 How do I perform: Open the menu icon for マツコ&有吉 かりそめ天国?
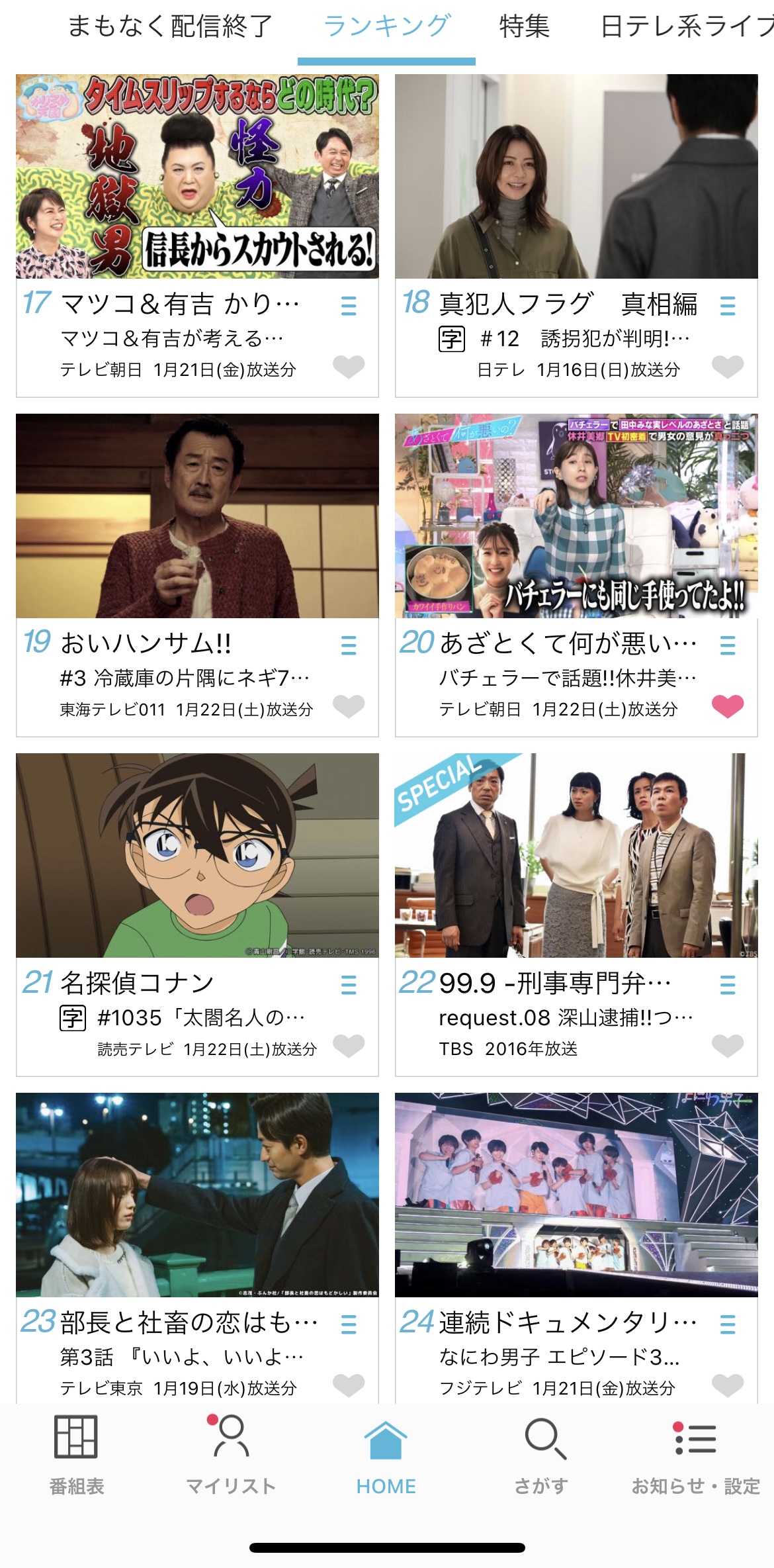pos(349,306)
